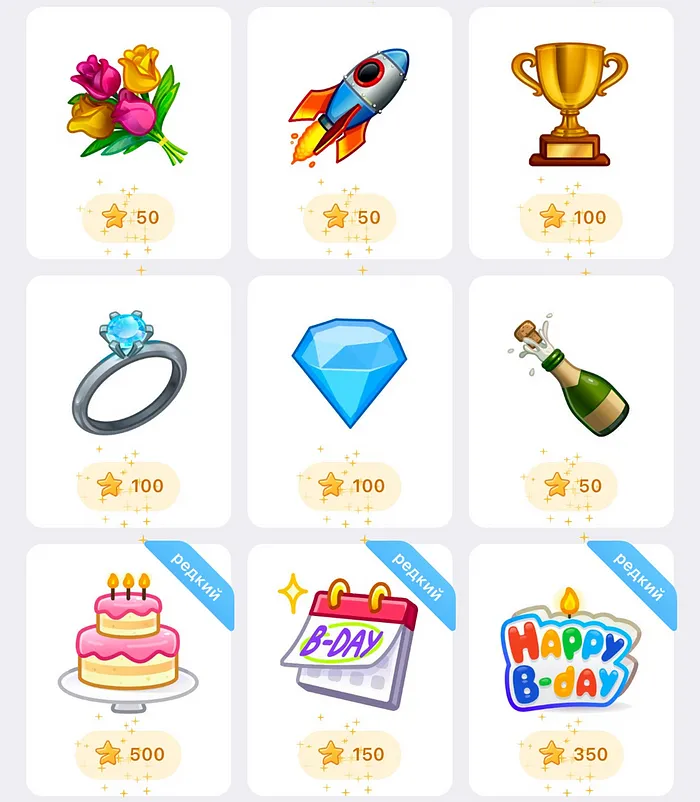Viewport: 700px width, 802px height.
Task: Open the golden trophy gift card
Action: point(570,132)
